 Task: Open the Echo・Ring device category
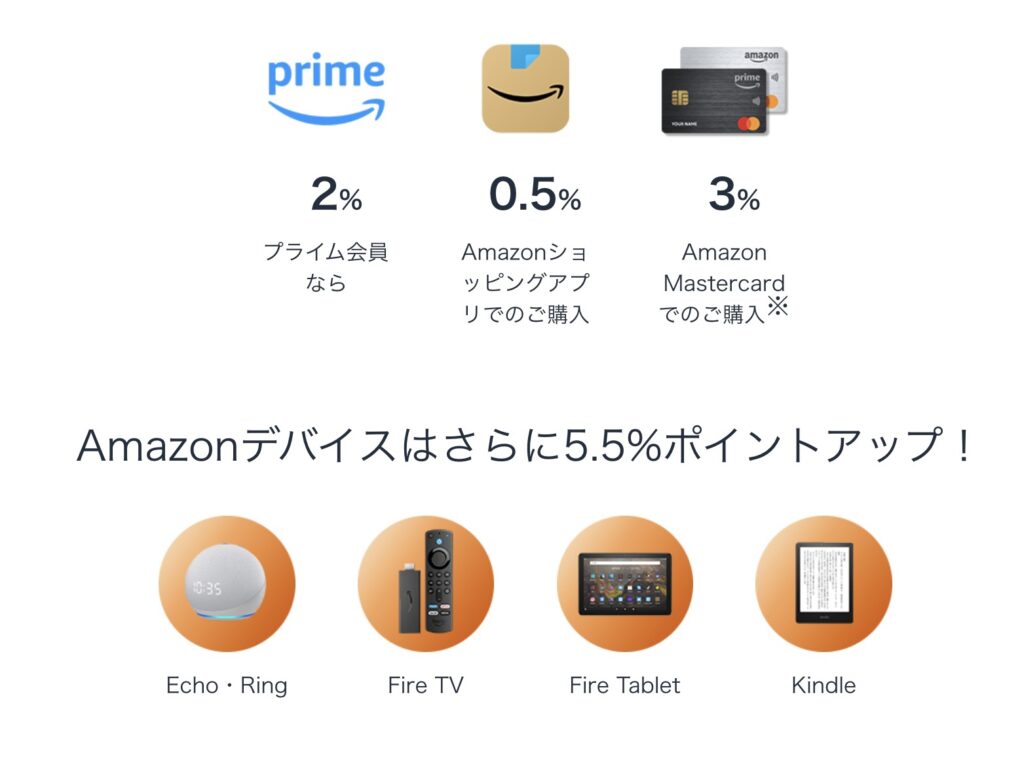(227, 584)
